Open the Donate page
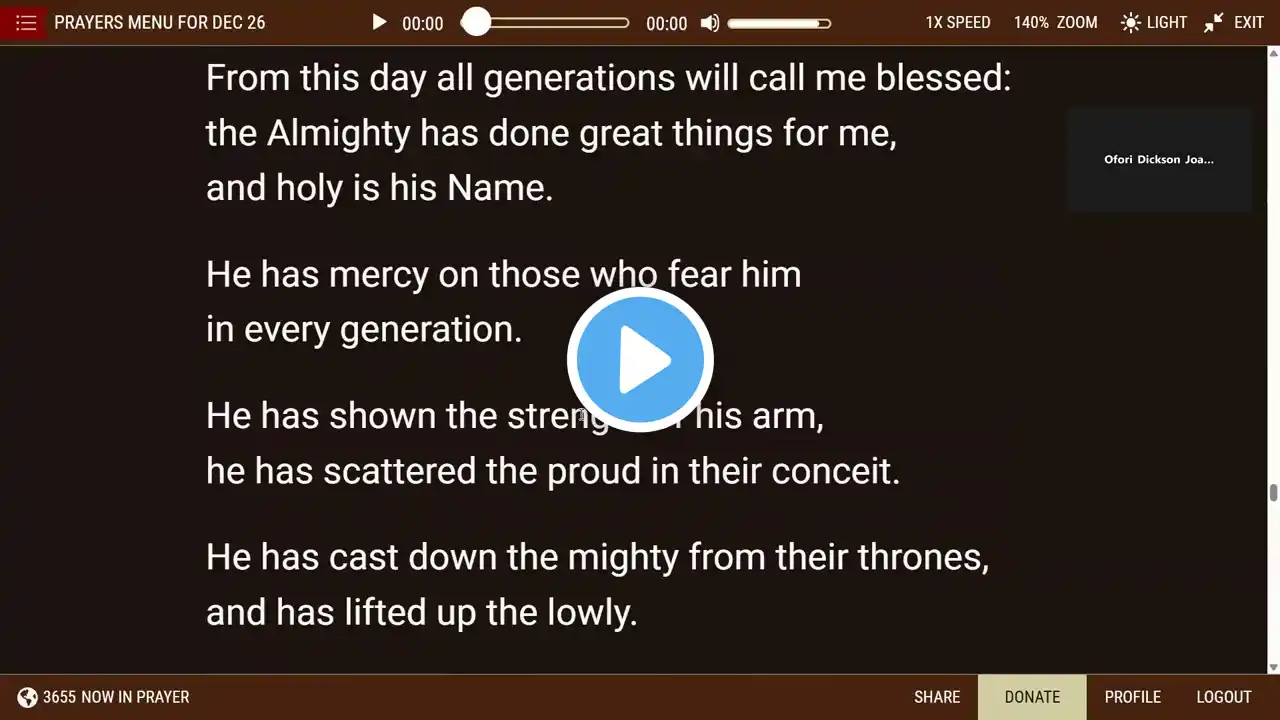 [1032, 697]
